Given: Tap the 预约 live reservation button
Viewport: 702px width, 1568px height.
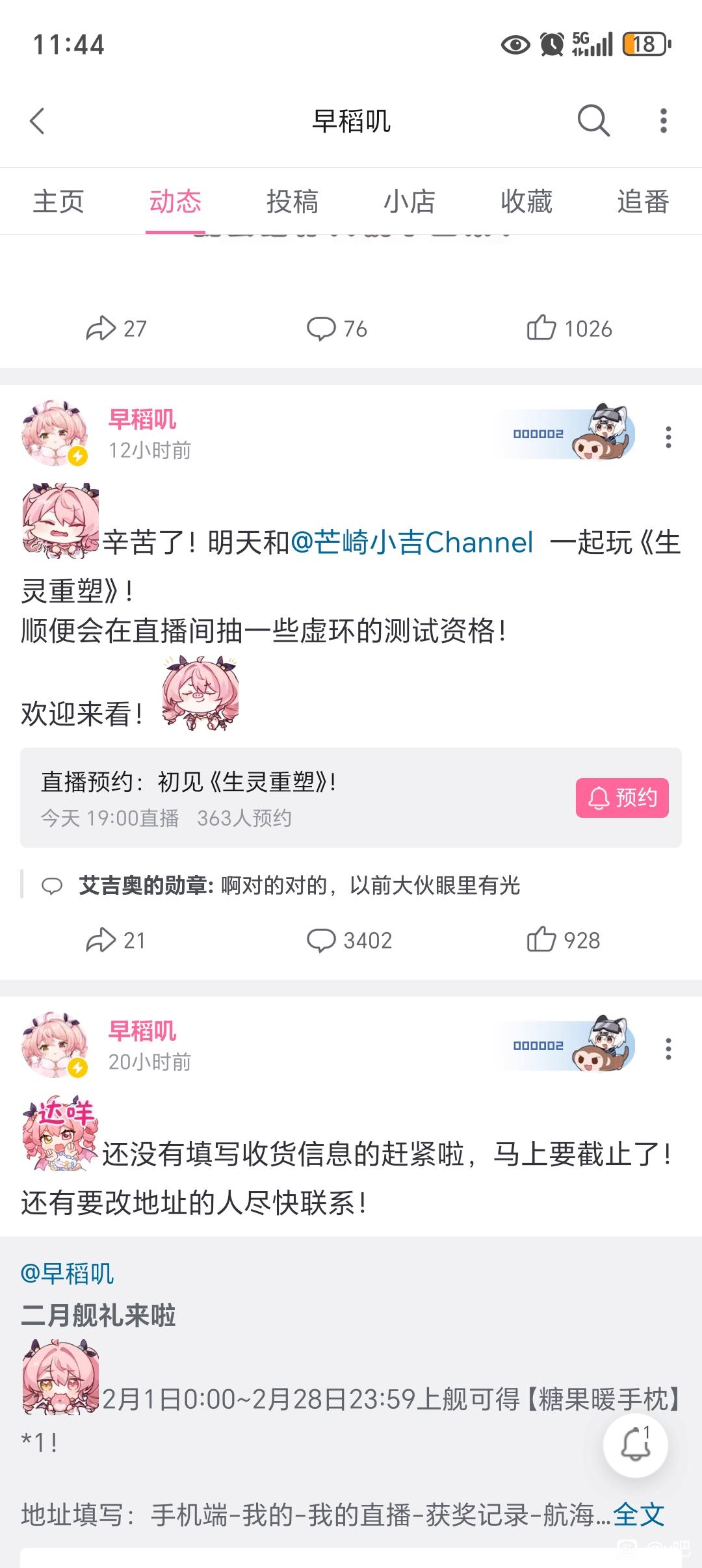Looking at the screenshot, I should click(x=622, y=798).
